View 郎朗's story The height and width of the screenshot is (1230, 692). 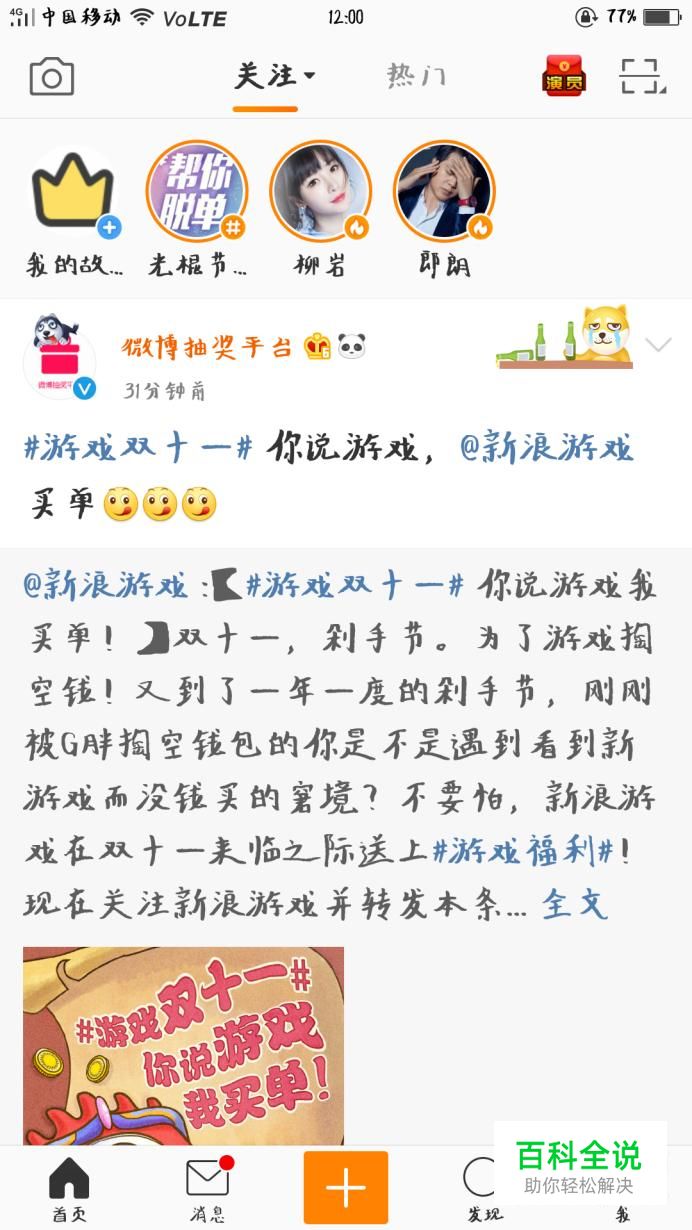click(444, 193)
